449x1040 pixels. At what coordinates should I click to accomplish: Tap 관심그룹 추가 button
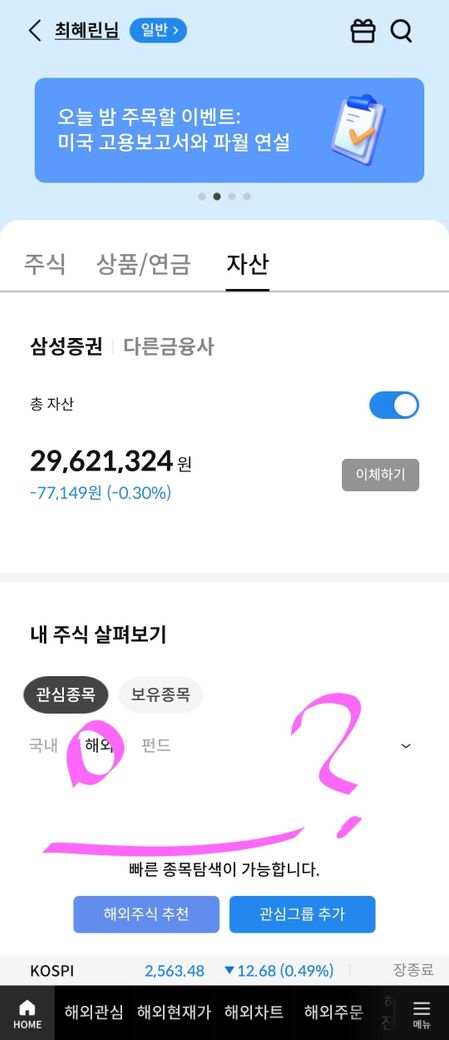tap(302, 914)
